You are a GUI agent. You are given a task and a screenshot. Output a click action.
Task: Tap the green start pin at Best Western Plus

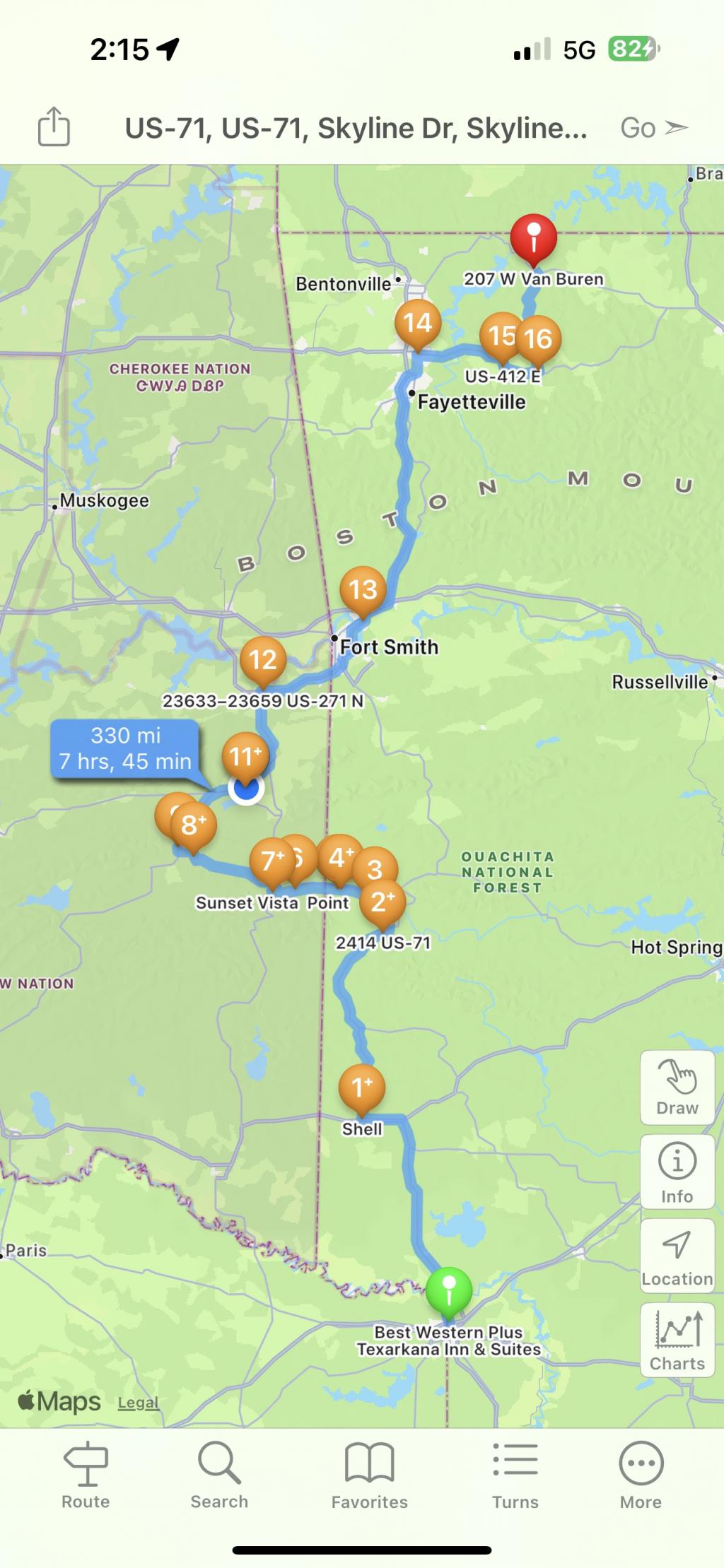(448, 1291)
